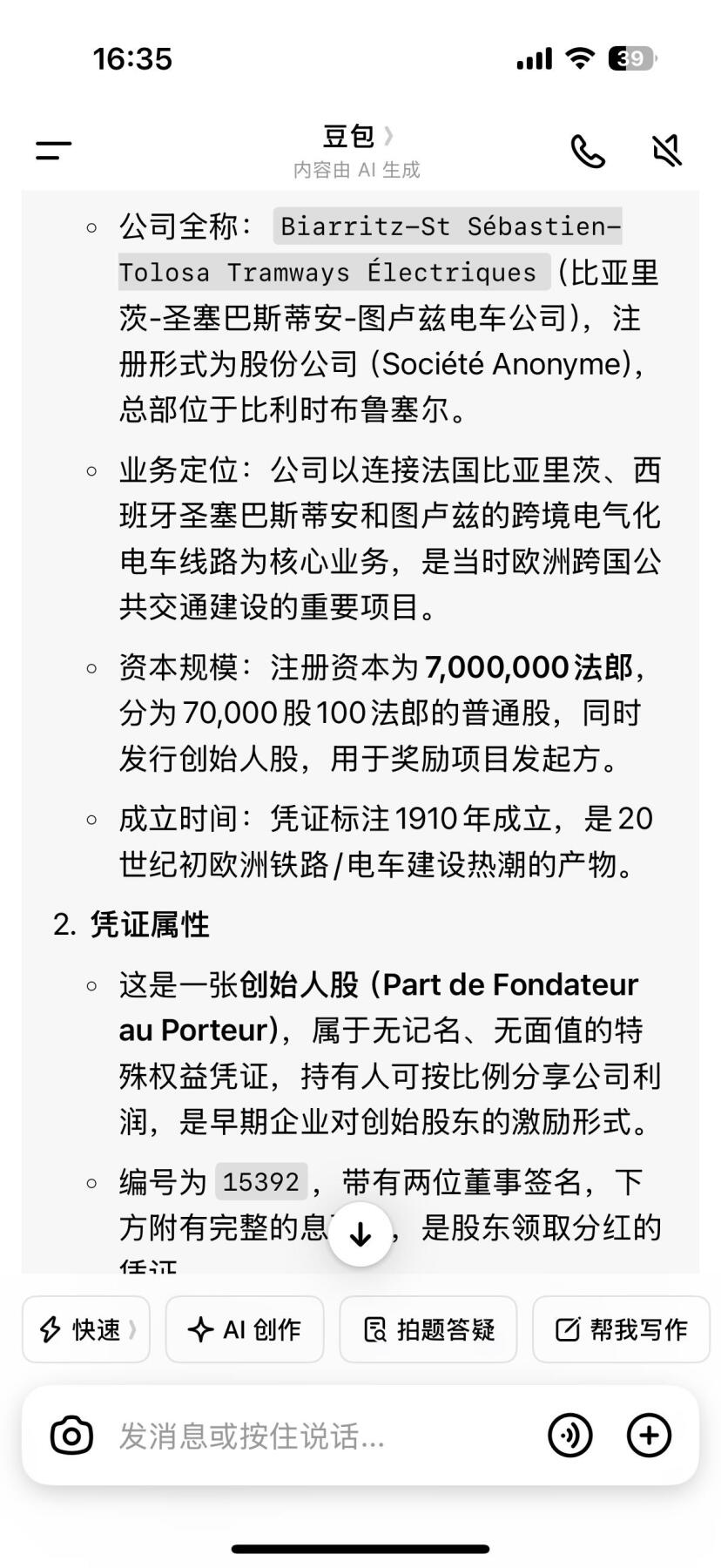
Task: Select 拍题答疑 from shortcut bar
Action: click(428, 1329)
